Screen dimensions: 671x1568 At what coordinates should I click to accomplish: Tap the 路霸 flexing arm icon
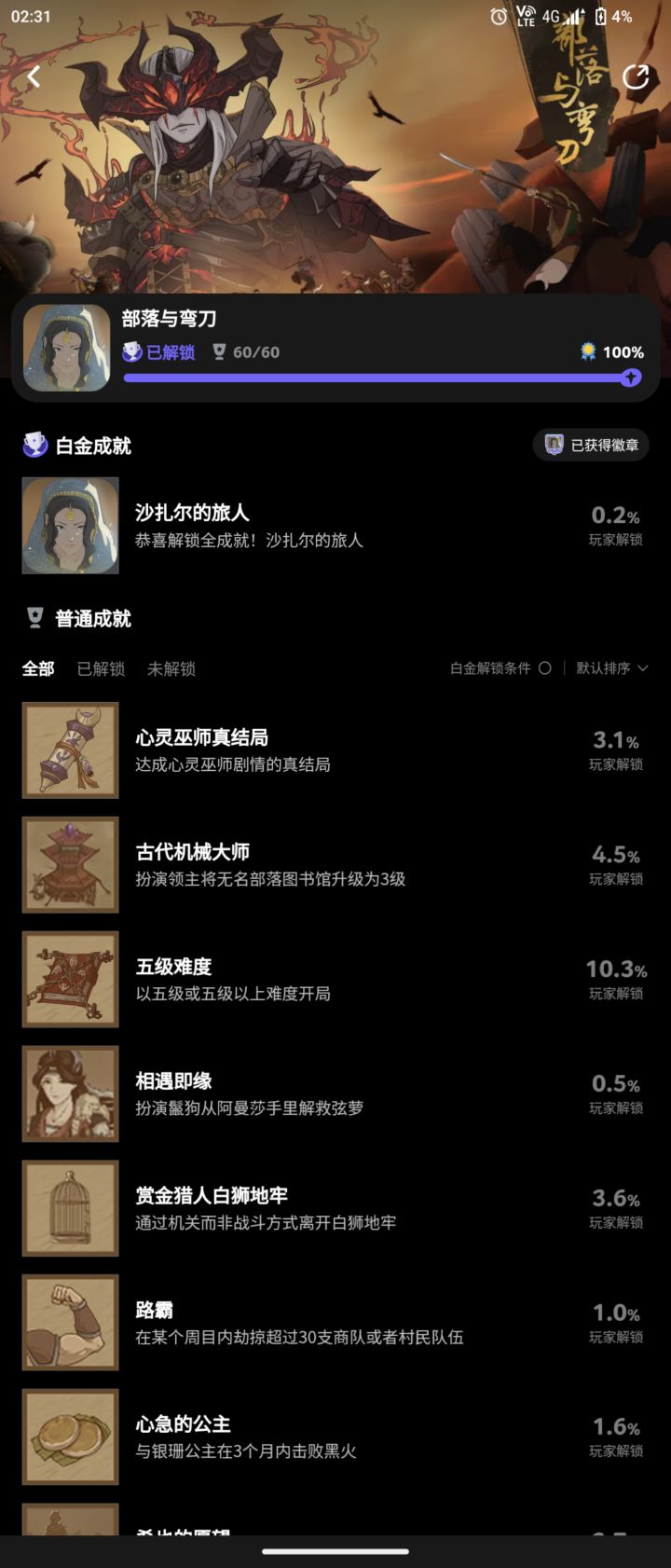70,1322
